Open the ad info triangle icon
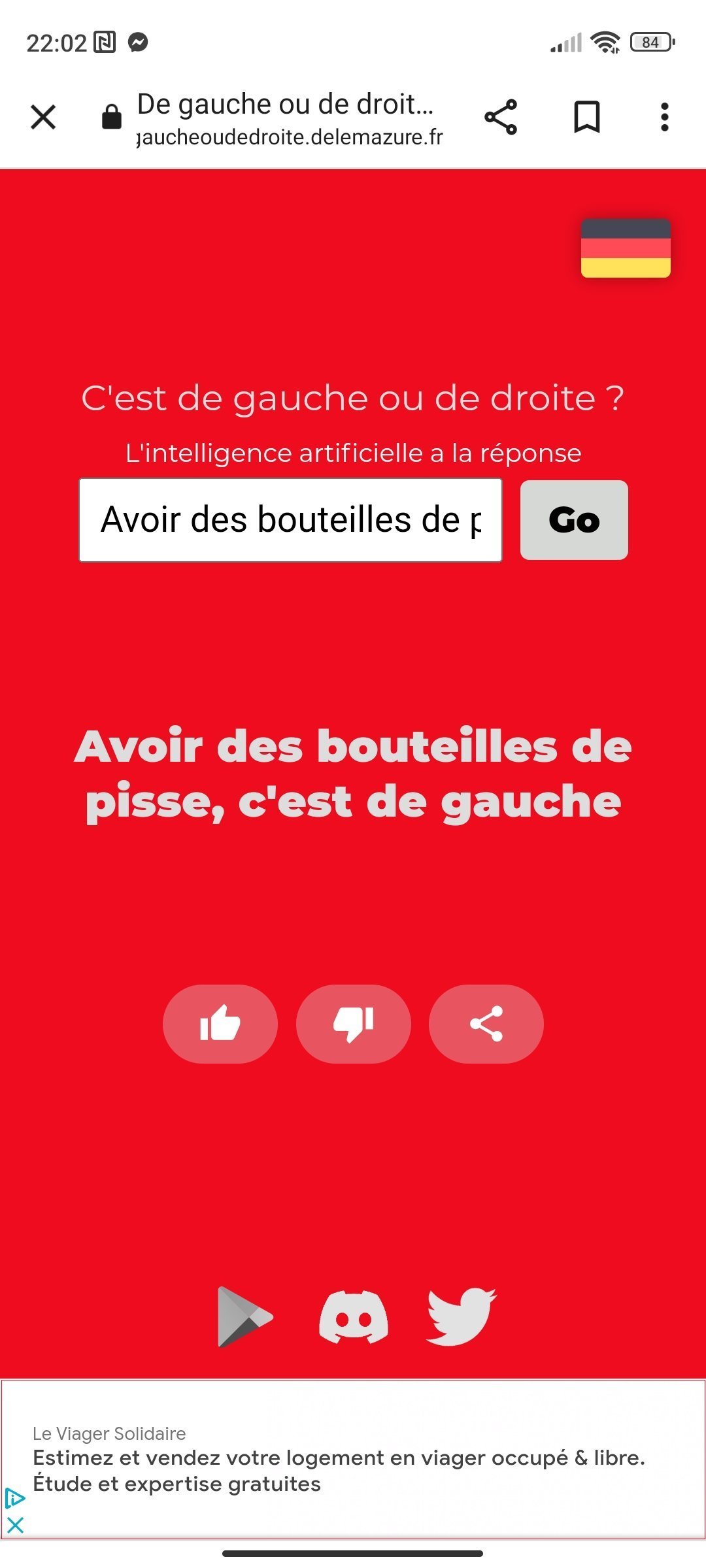The width and height of the screenshot is (706, 1568). pos(15,1498)
